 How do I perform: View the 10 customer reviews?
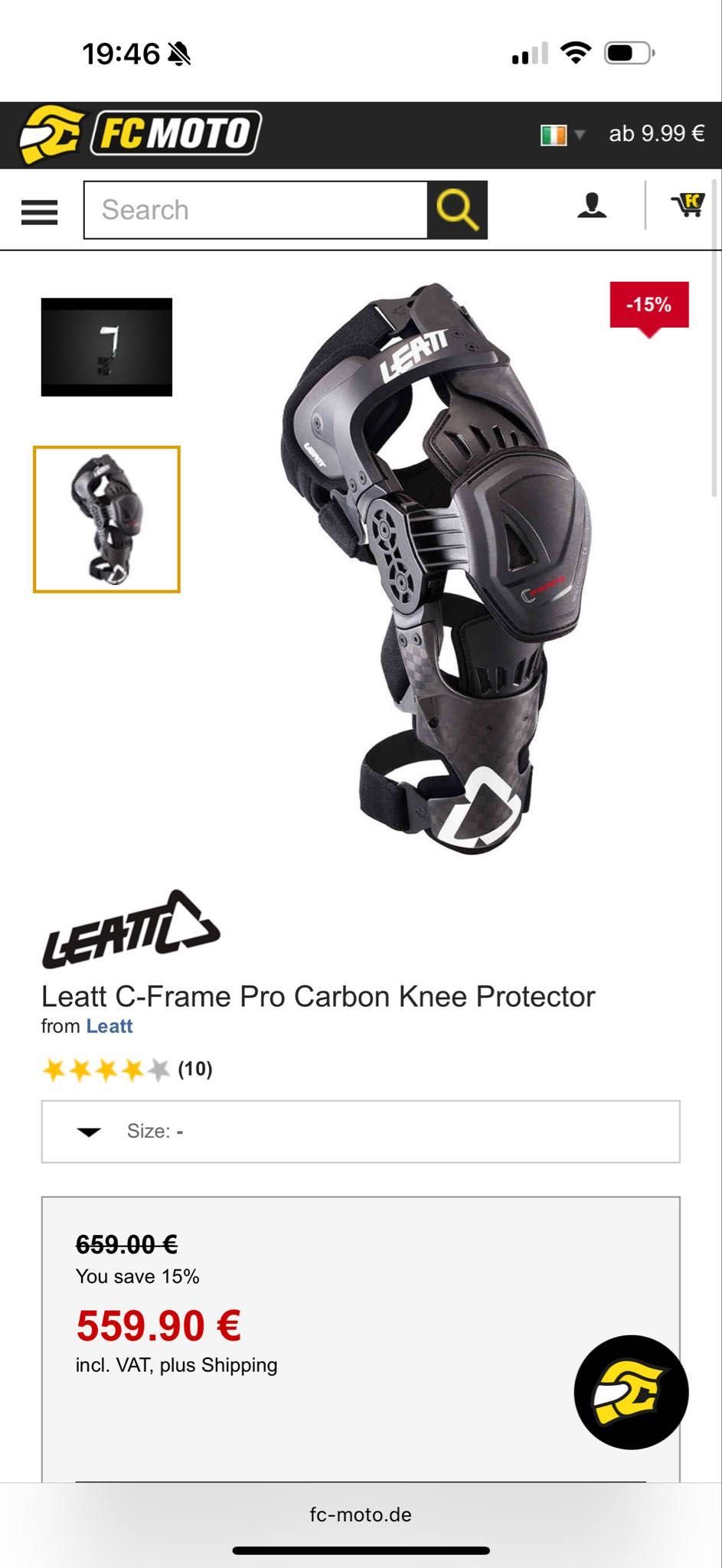coord(194,1069)
